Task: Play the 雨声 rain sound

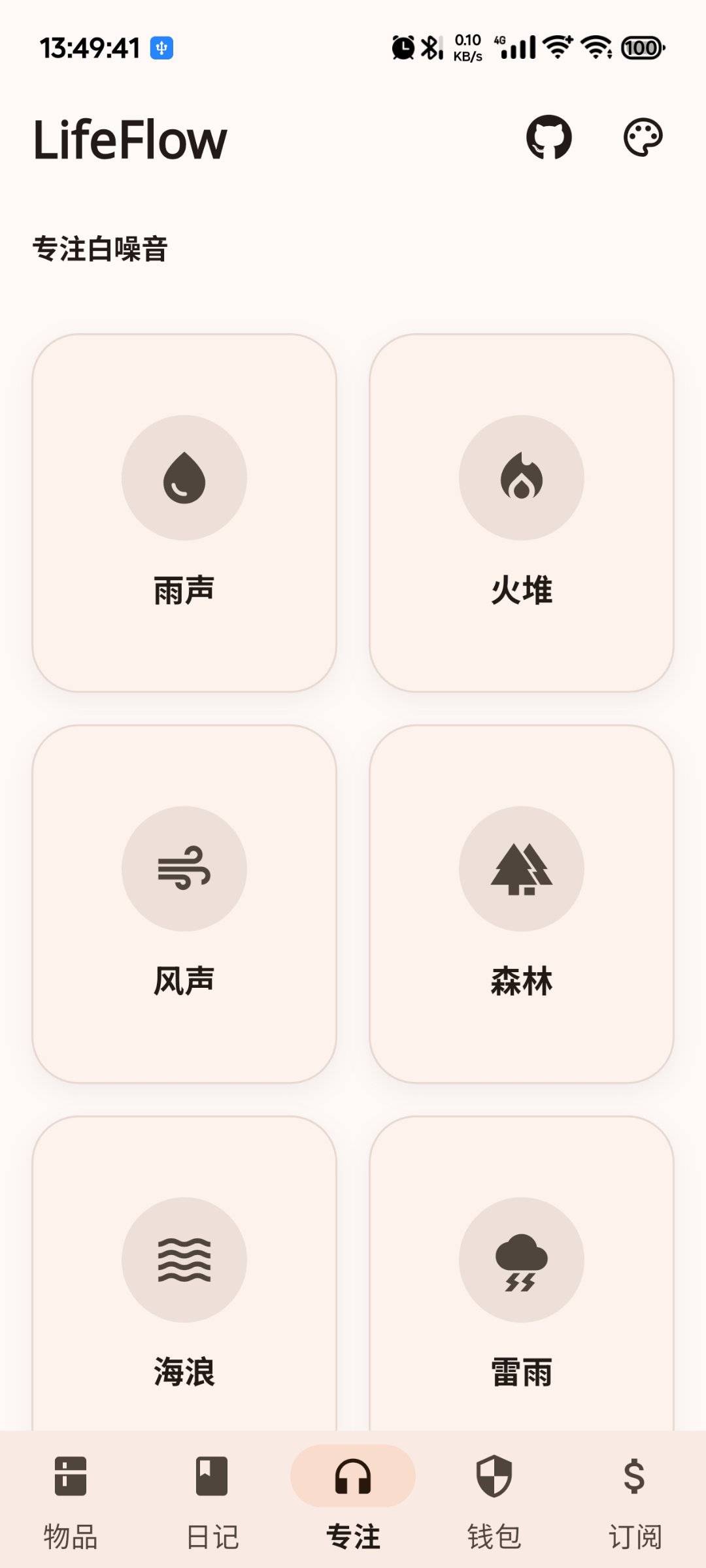Action: tap(184, 513)
